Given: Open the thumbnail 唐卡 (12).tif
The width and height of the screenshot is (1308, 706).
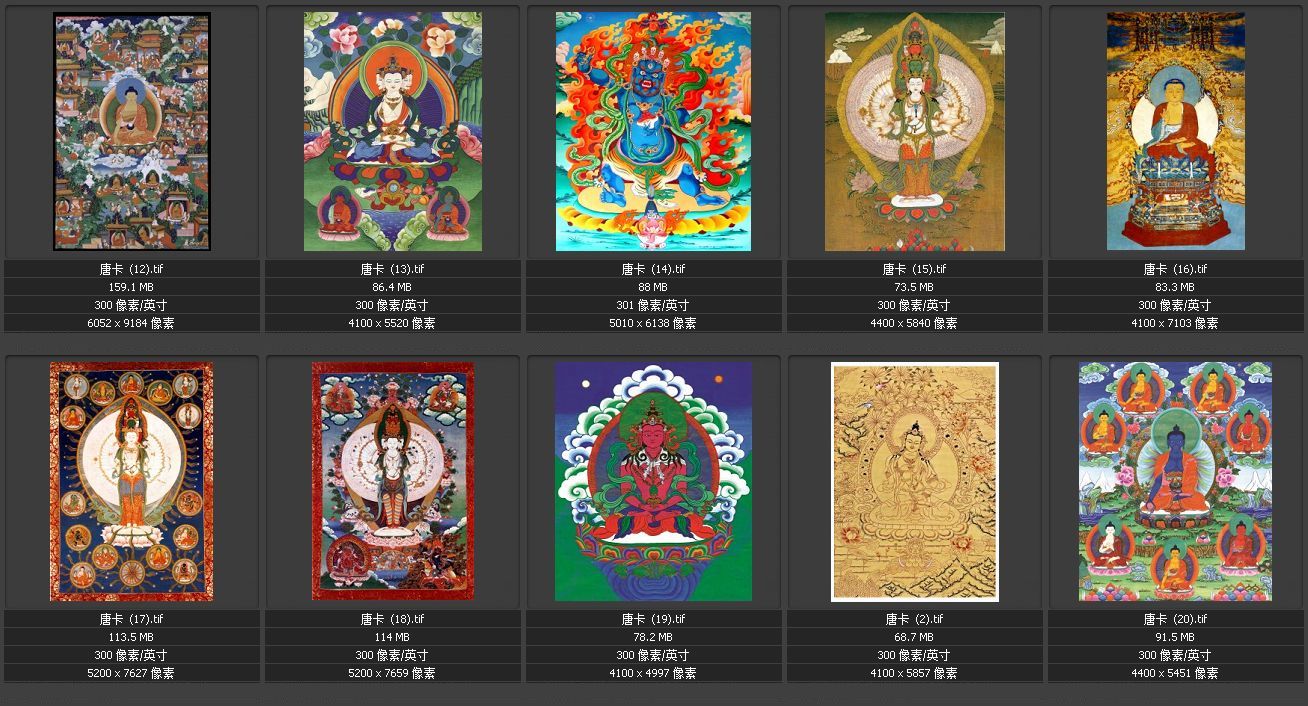Looking at the screenshot, I should (132, 132).
